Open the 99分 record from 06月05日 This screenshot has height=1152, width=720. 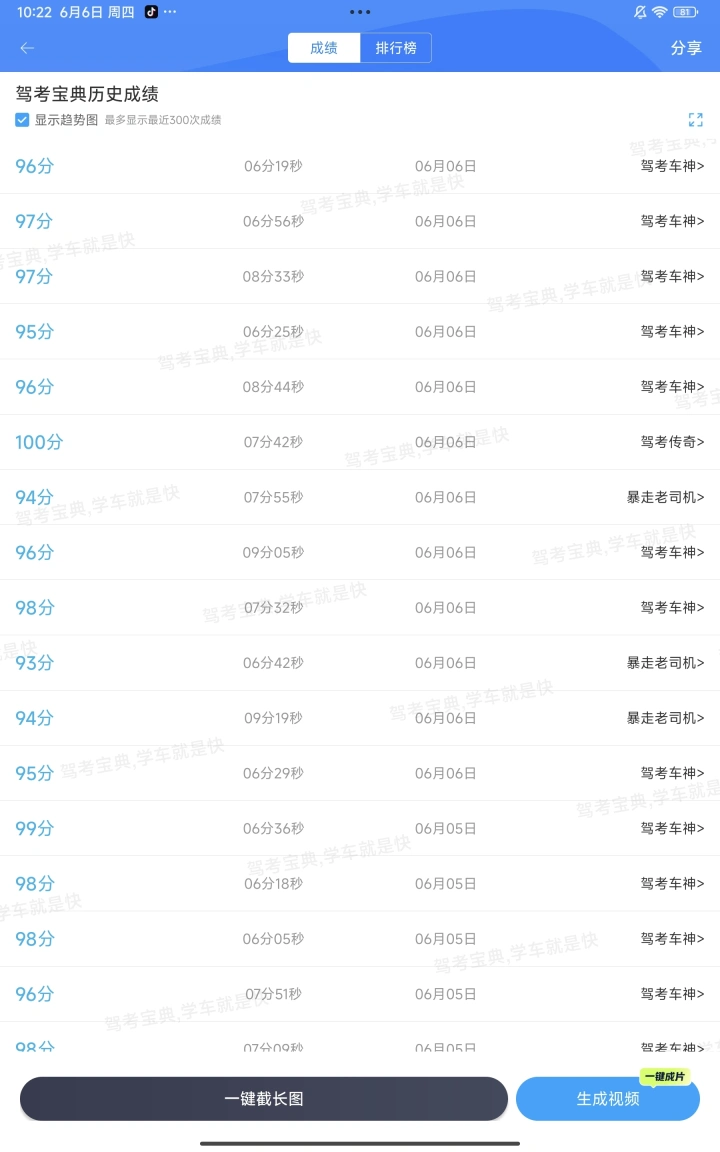[360, 829]
